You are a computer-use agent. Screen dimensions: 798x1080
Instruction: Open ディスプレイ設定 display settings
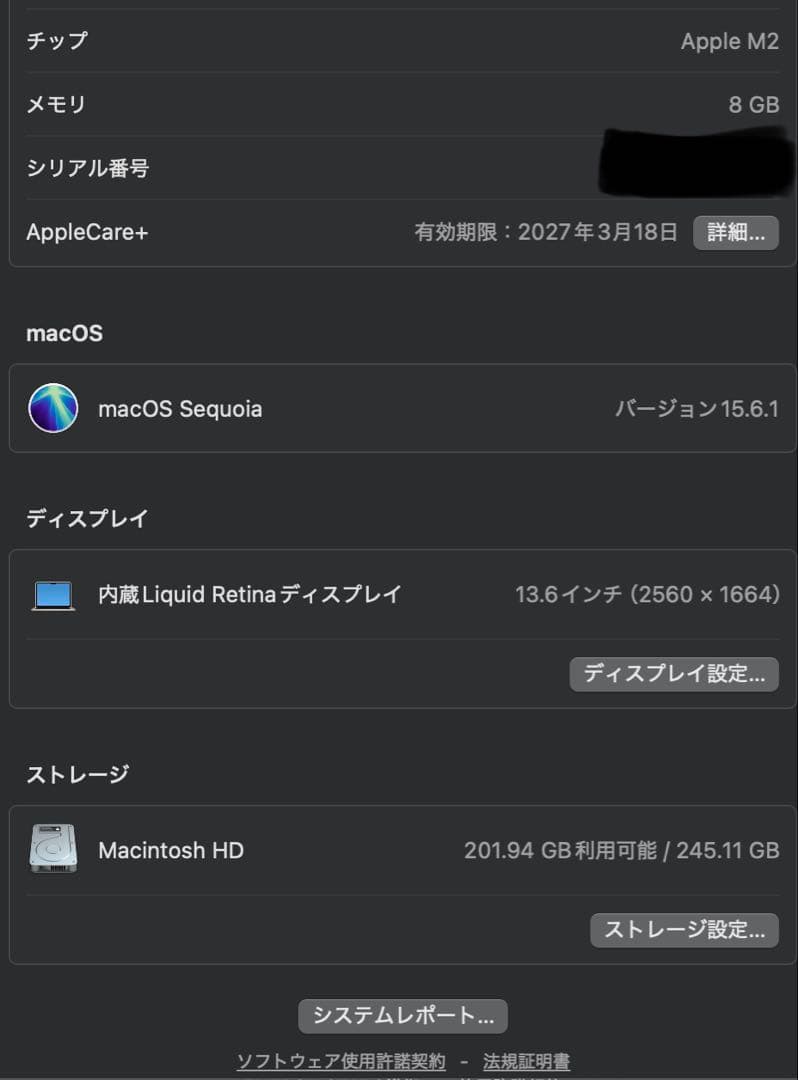673,674
